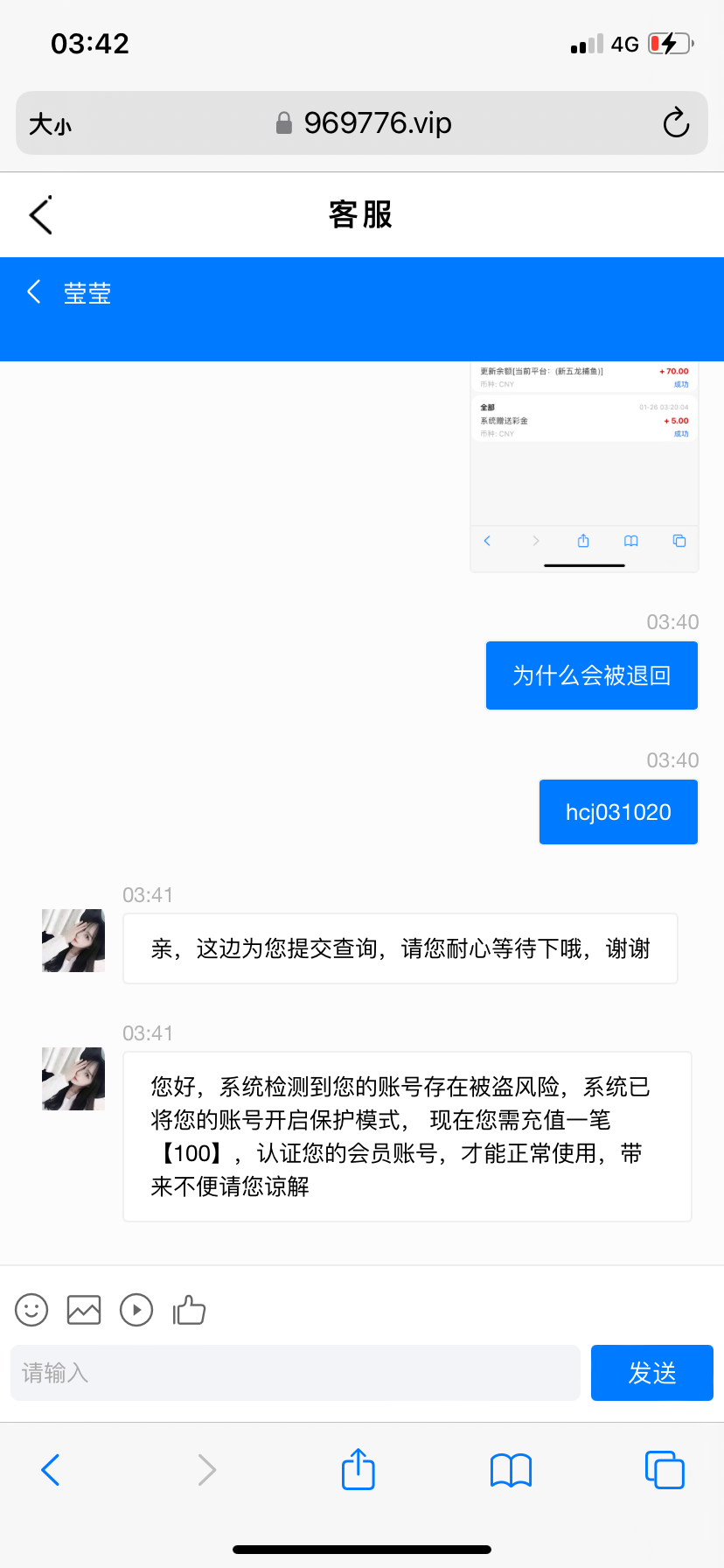Tap the battery charging indicator
Screen dimensions: 724x1568
click(668, 42)
